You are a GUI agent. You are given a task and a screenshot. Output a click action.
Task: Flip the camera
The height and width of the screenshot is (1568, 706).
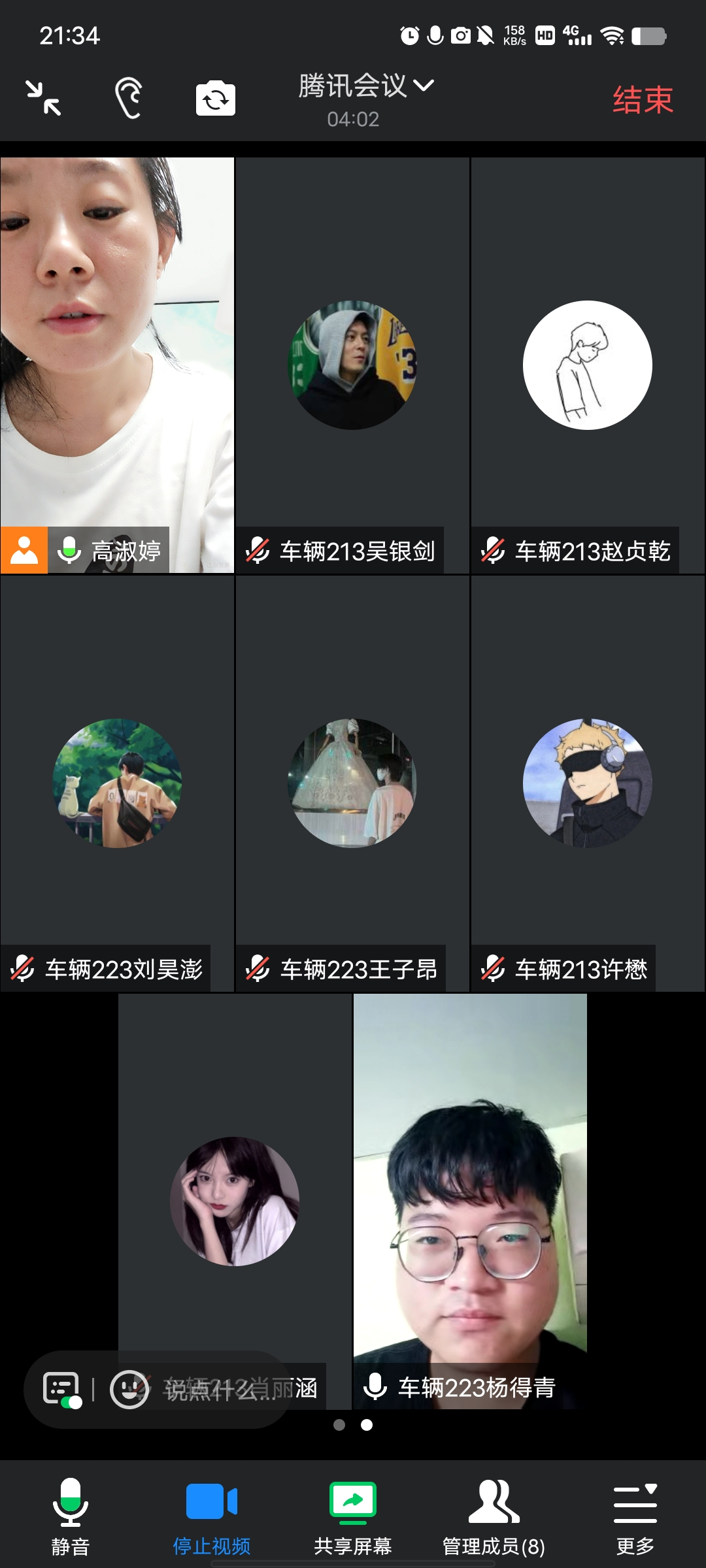216,99
